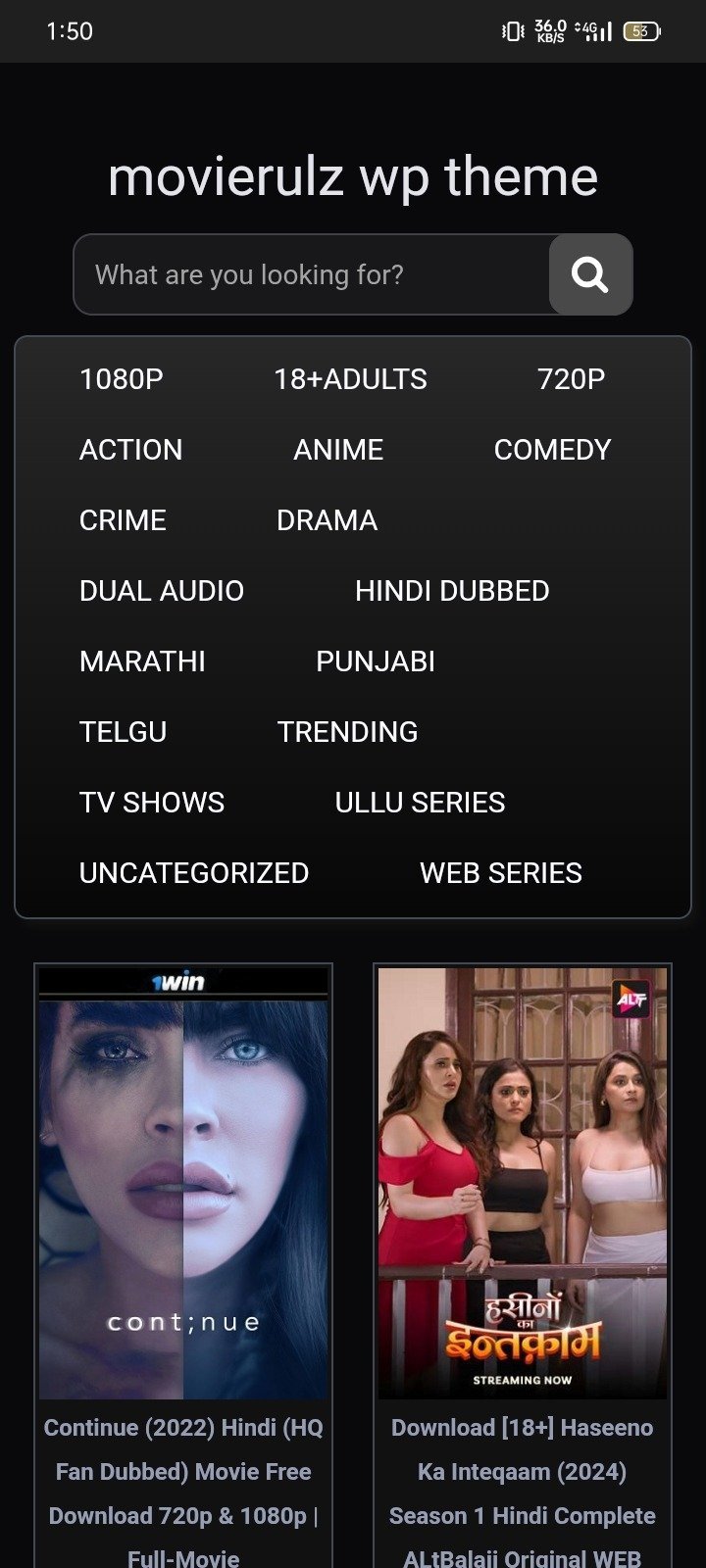The width and height of the screenshot is (706, 1568).
Task: Open the DUAL AUDIO category
Action: pos(162,591)
